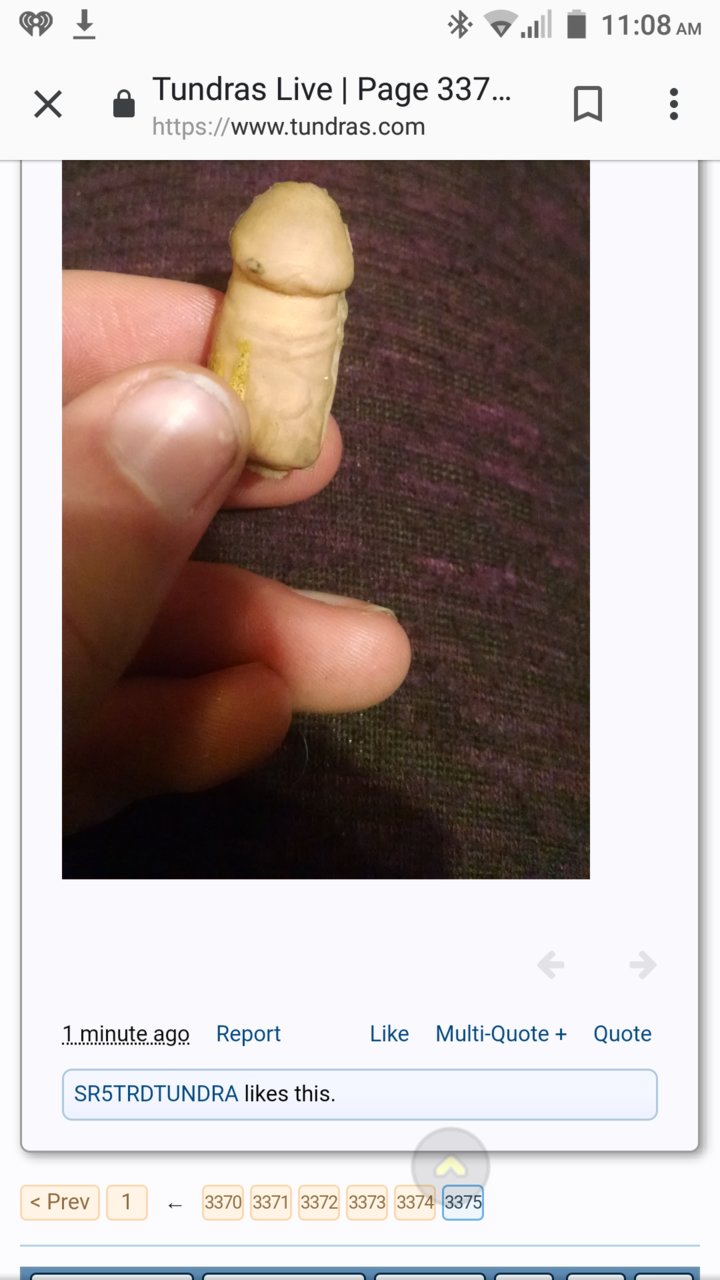Screen dimensions: 720x1280
Task: Open the 1 minute ago permalink
Action: 126,1034
